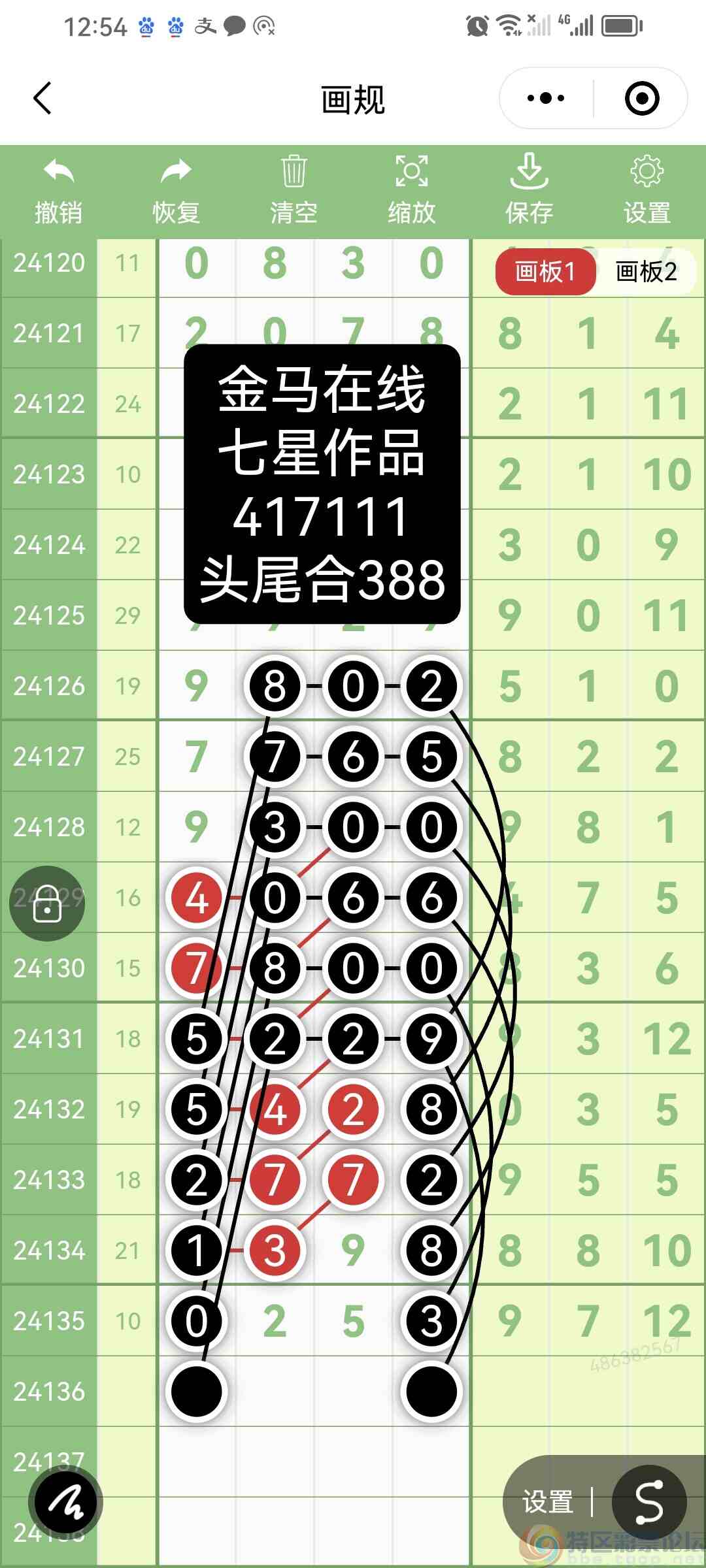Save the drawing with 保存
This screenshot has height=1568, width=706.
[529, 191]
